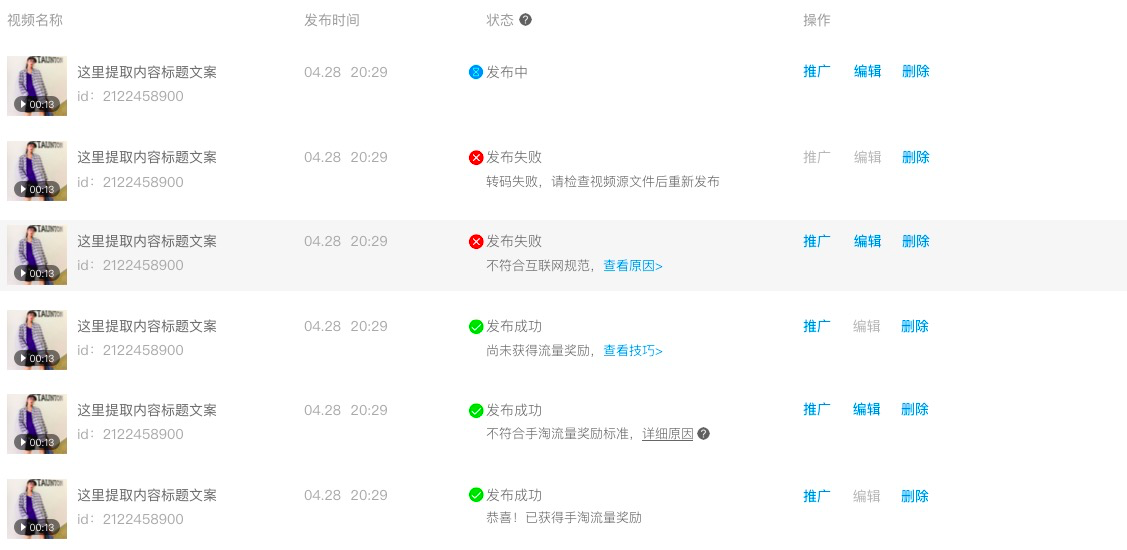Screen dimensions: 1127x550
Task: Tap 编辑 in the 发布中 row
Action: click(x=867, y=72)
